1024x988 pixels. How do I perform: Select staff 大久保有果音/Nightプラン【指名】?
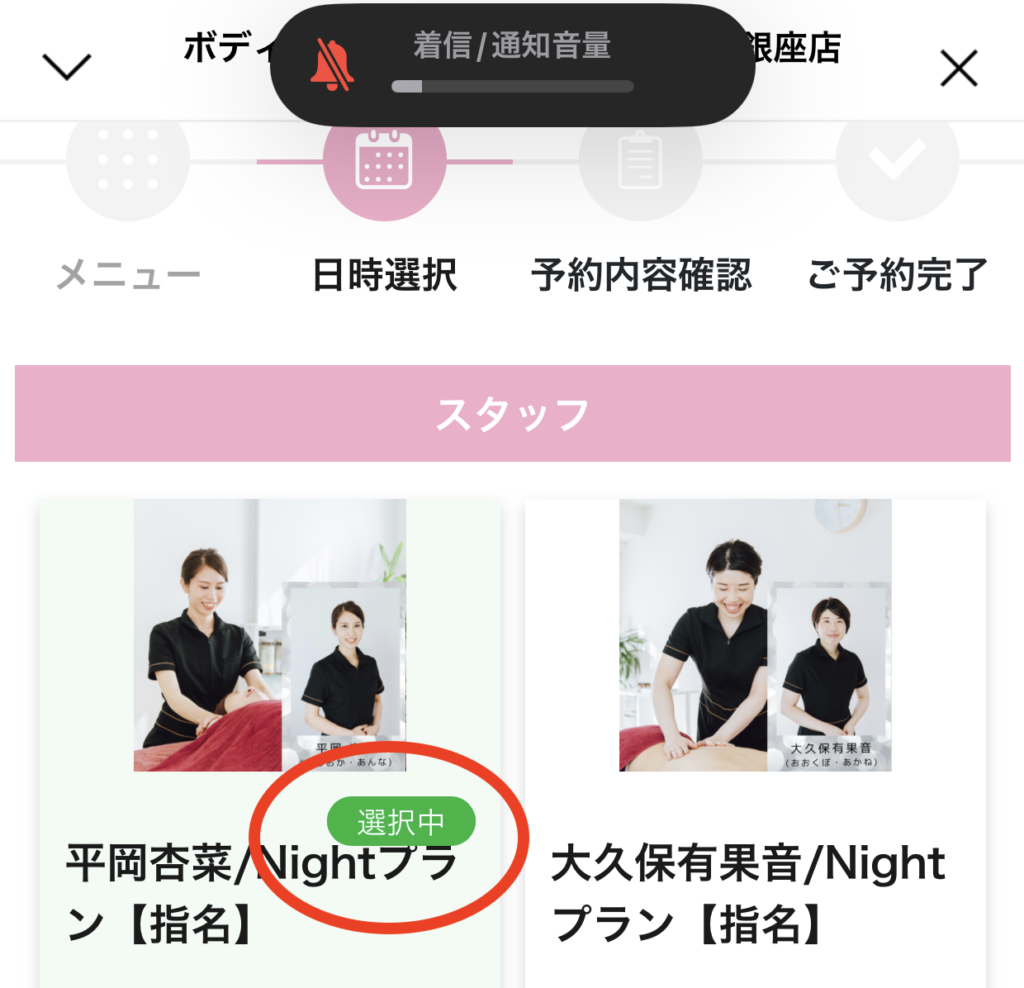tap(755, 740)
